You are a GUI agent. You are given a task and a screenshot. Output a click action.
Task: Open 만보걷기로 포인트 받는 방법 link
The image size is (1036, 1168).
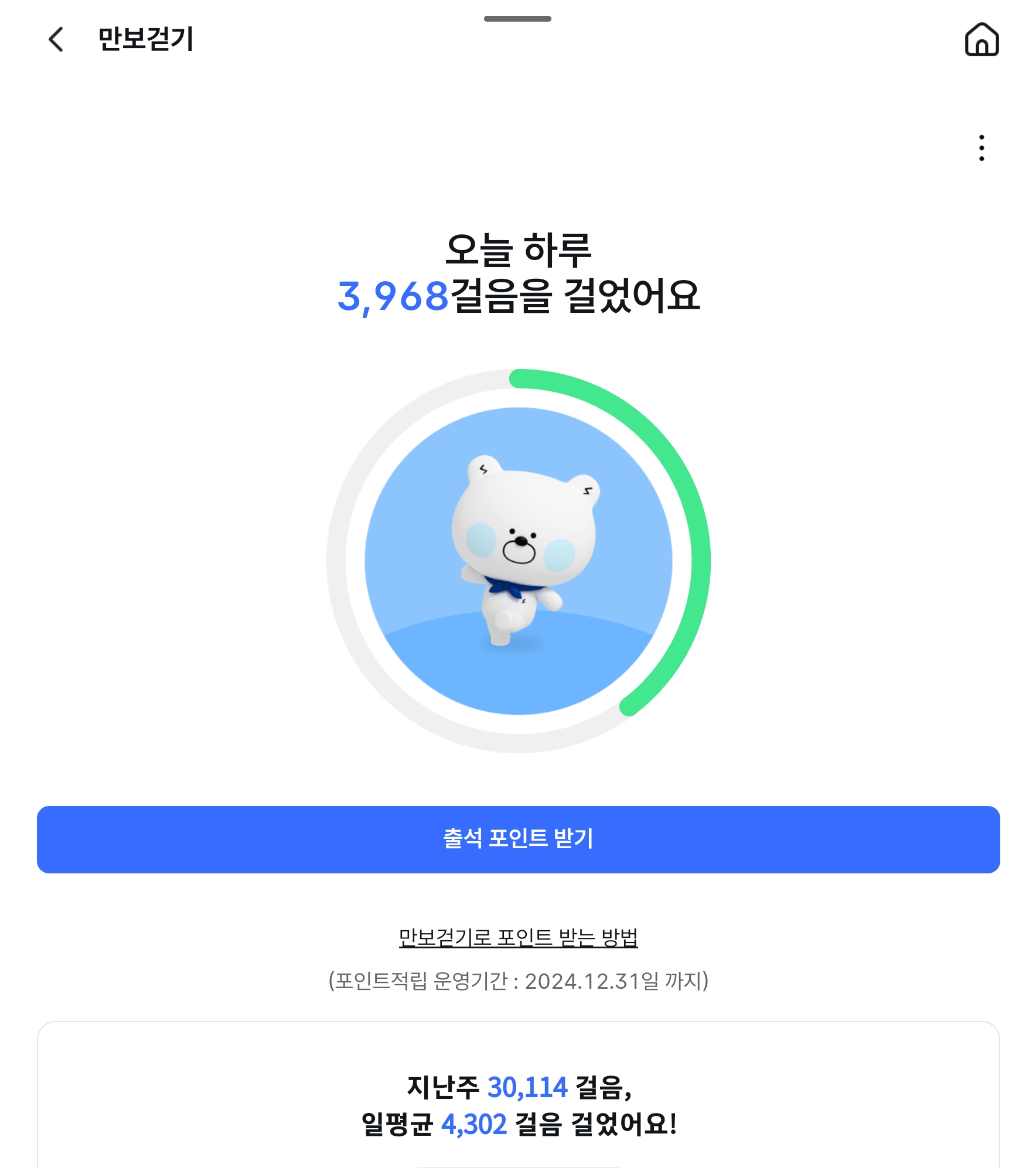pyautogui.click(x=518, y=937)
